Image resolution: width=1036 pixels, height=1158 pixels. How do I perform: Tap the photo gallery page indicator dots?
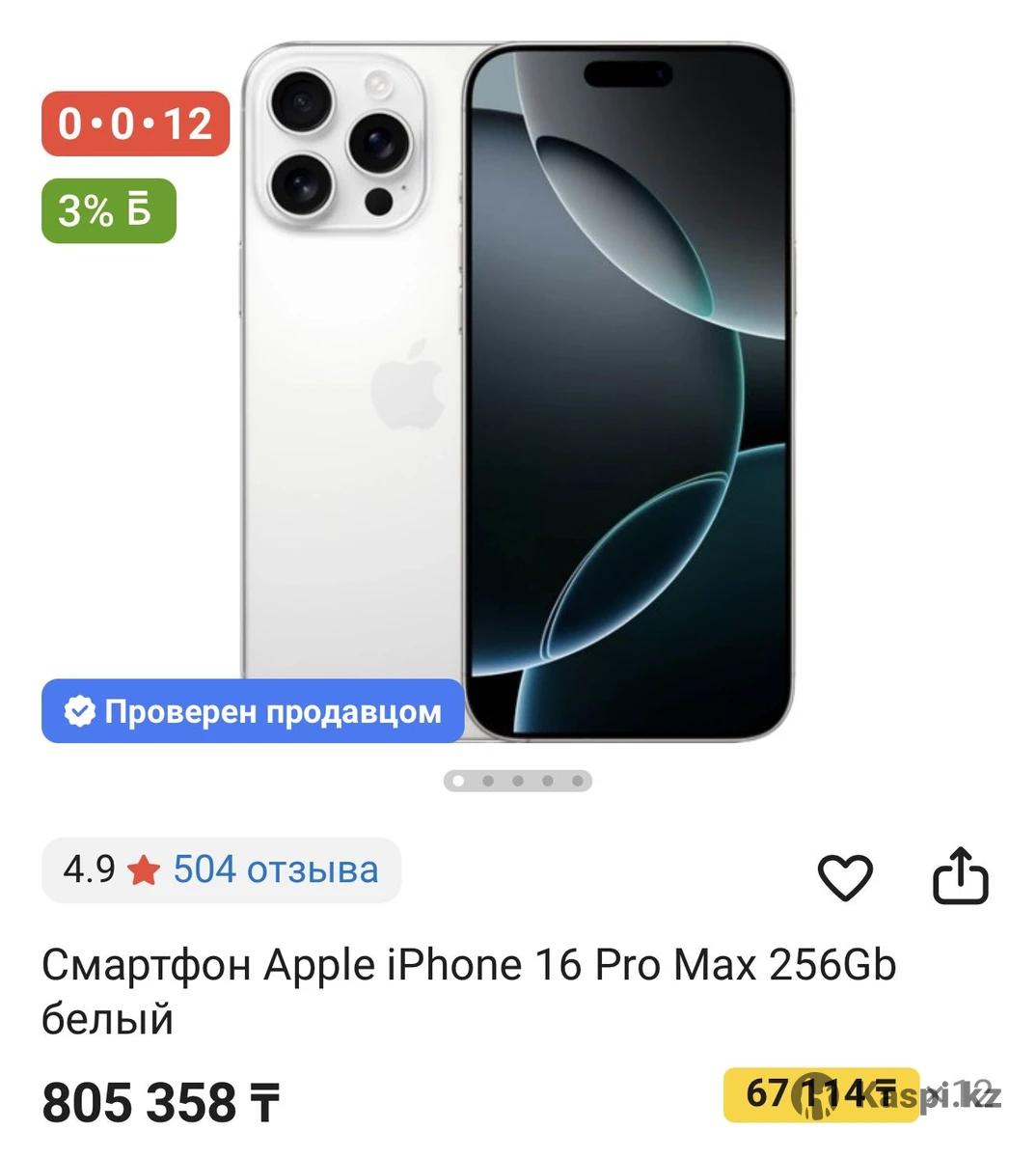pos(518,781)
